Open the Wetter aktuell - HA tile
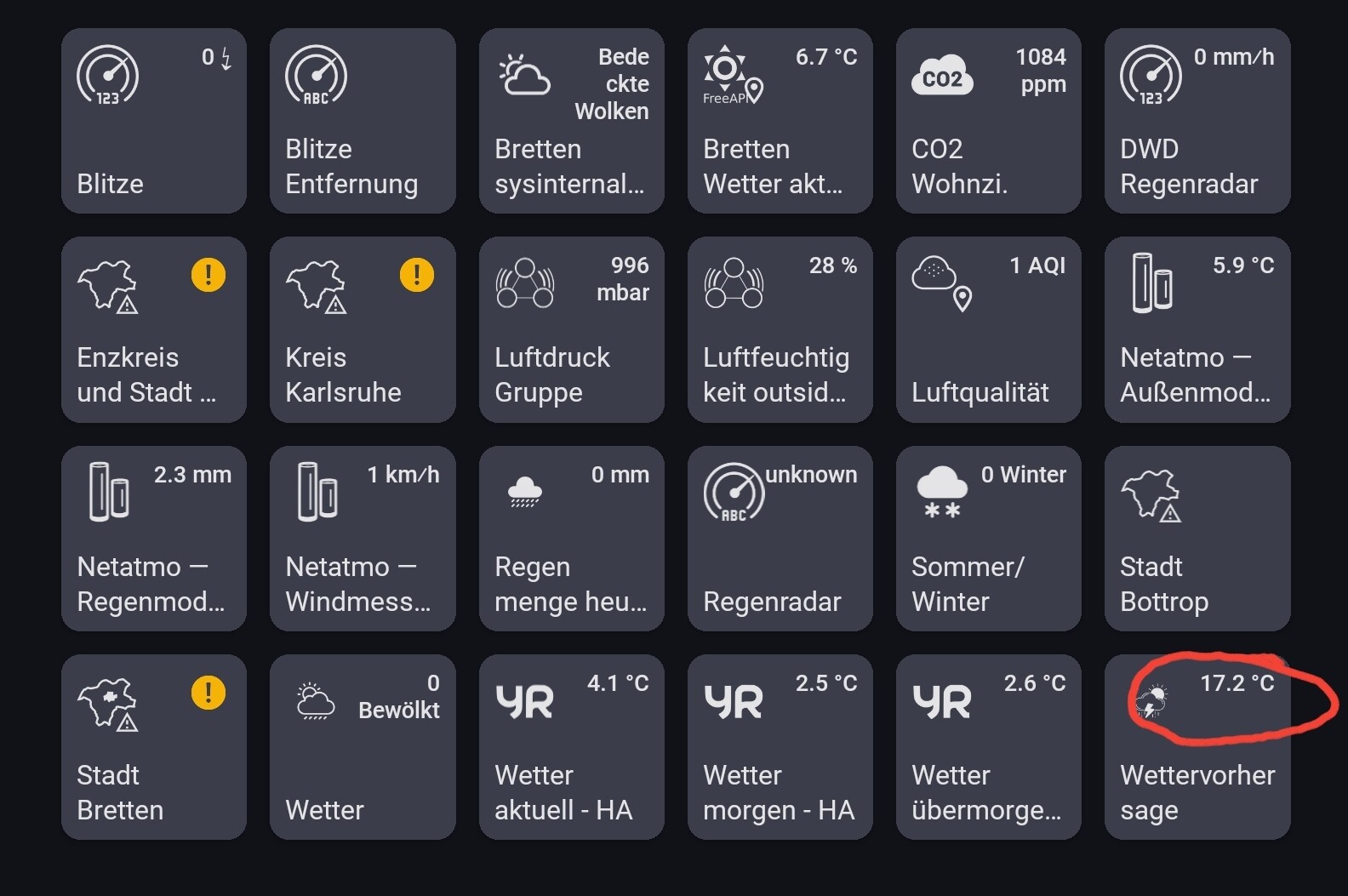Image resolution: width=1348 pixels, height=896 pixels. click(571, 747)
